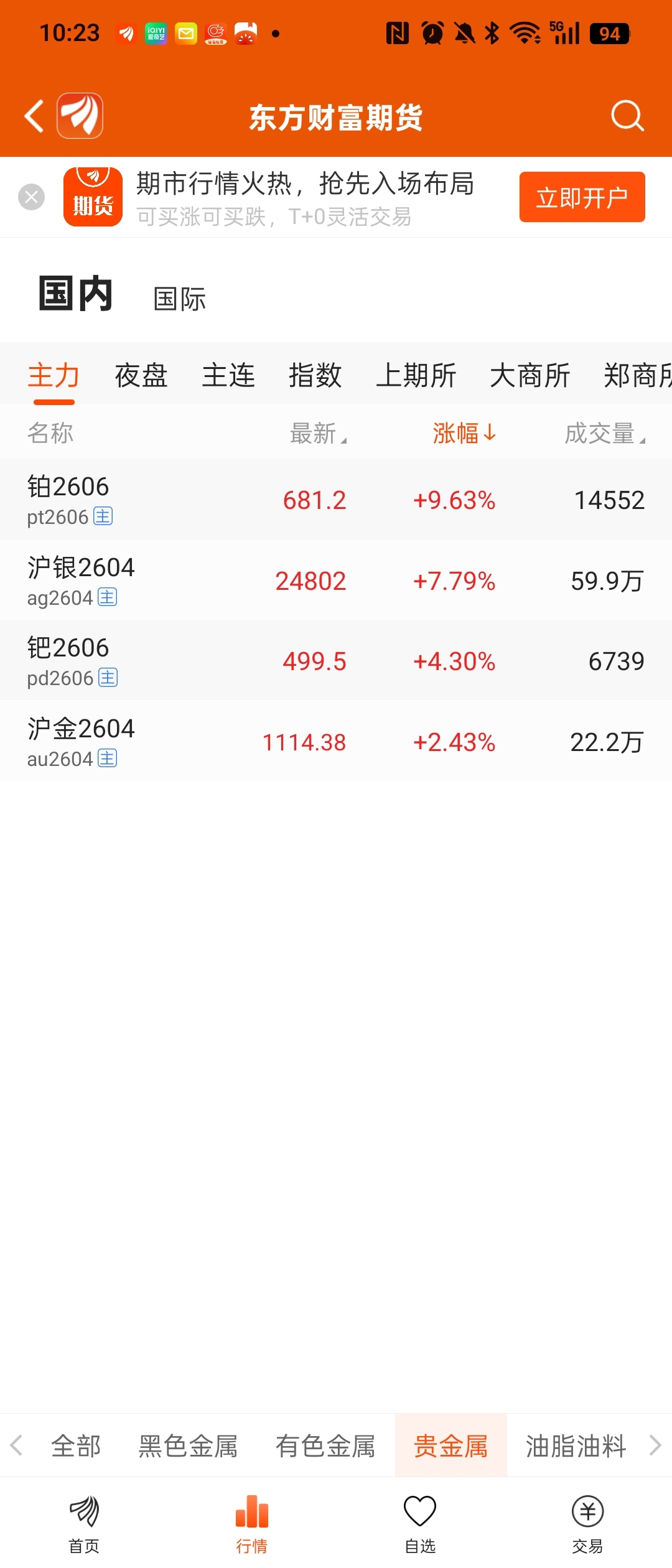672x1568 pixels.
Task: View the 沪金2604 contract
Action: (336, 742)
